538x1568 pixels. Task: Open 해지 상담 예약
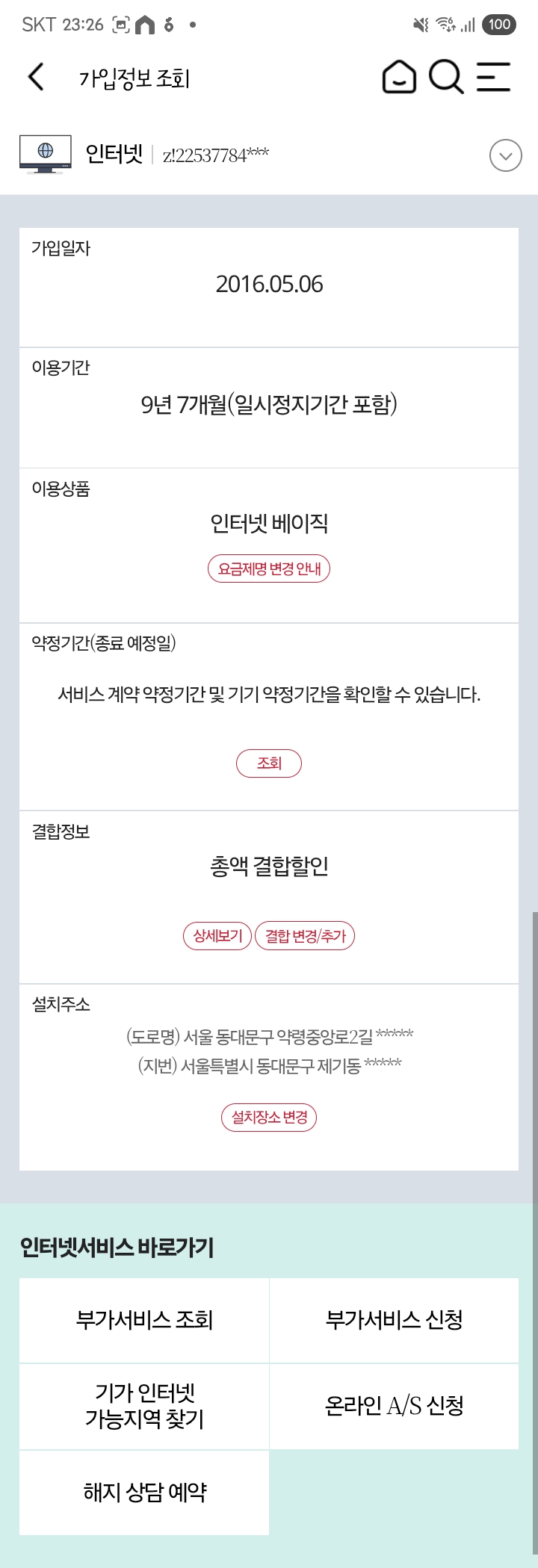click(144, 1493)
